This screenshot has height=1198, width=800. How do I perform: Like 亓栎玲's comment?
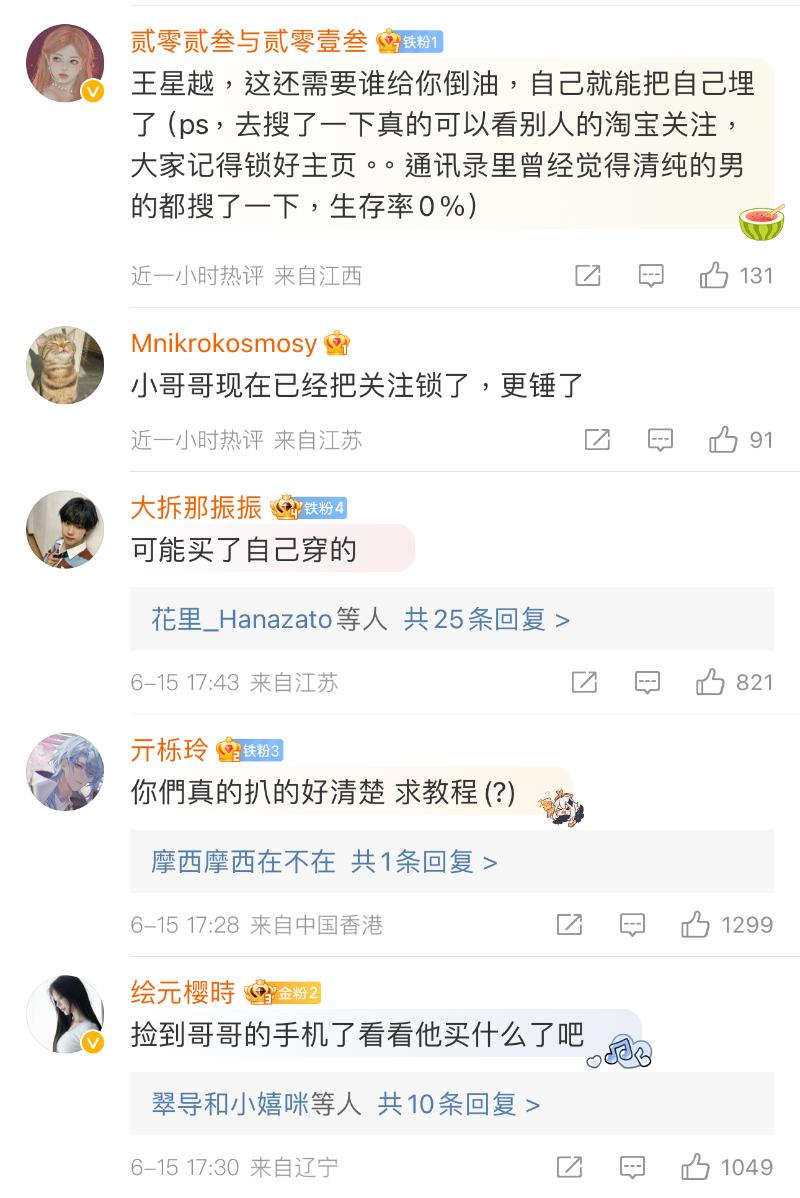point(696,925)
